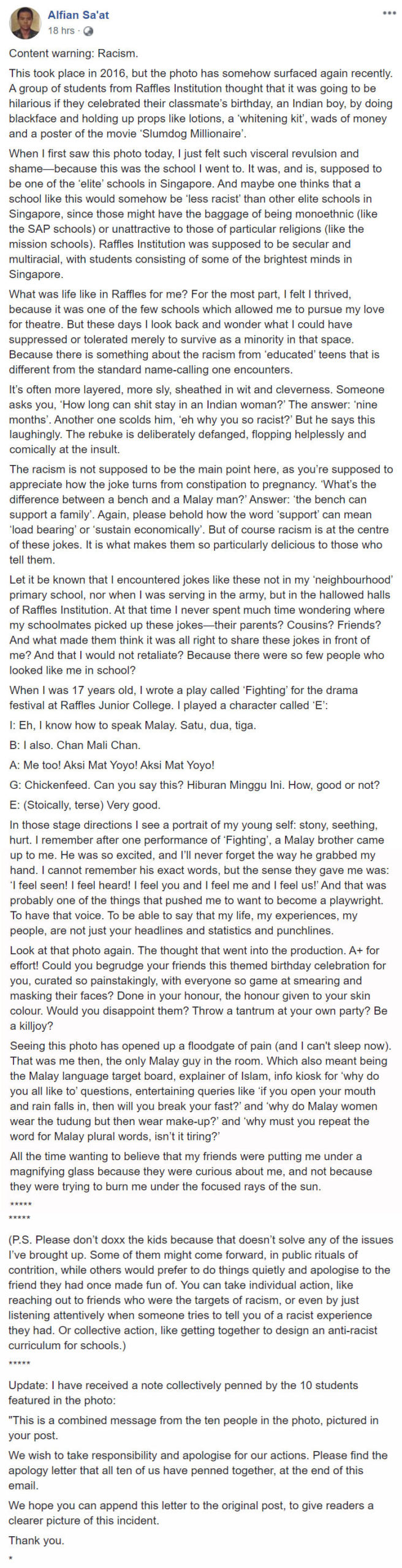Open Alfian Sa'at's profile name link

(78, 15)
